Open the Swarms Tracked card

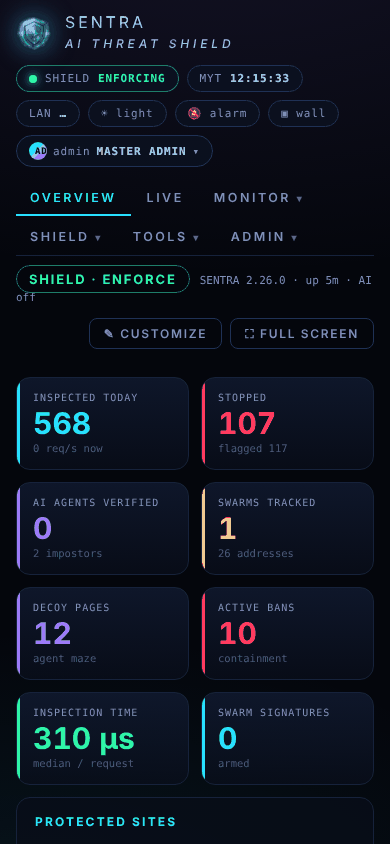pyautogui.click(x=288, y=529)
